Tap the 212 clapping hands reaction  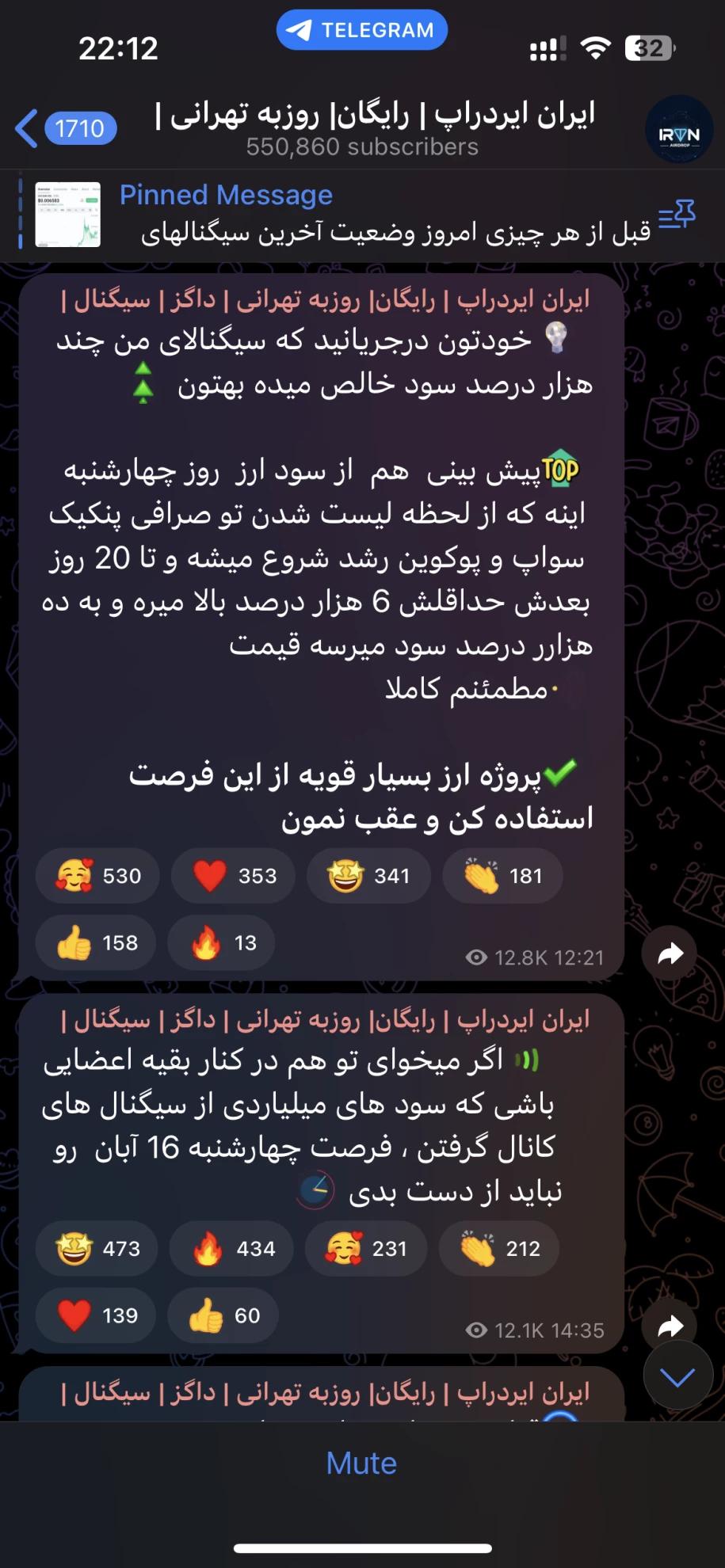click(x=499, y=1248)
